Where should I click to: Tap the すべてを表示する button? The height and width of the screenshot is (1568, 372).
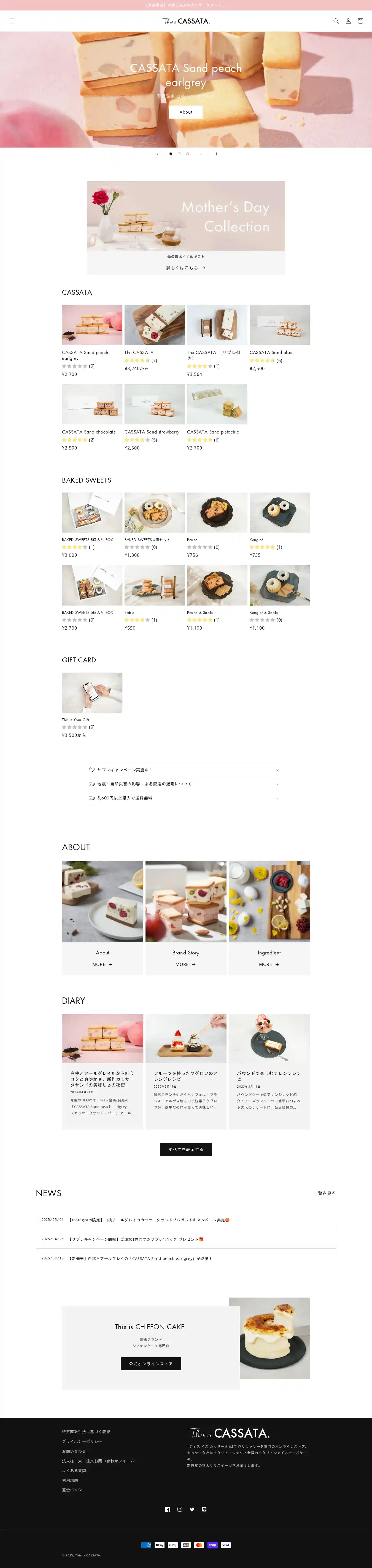pos(186,1149)
